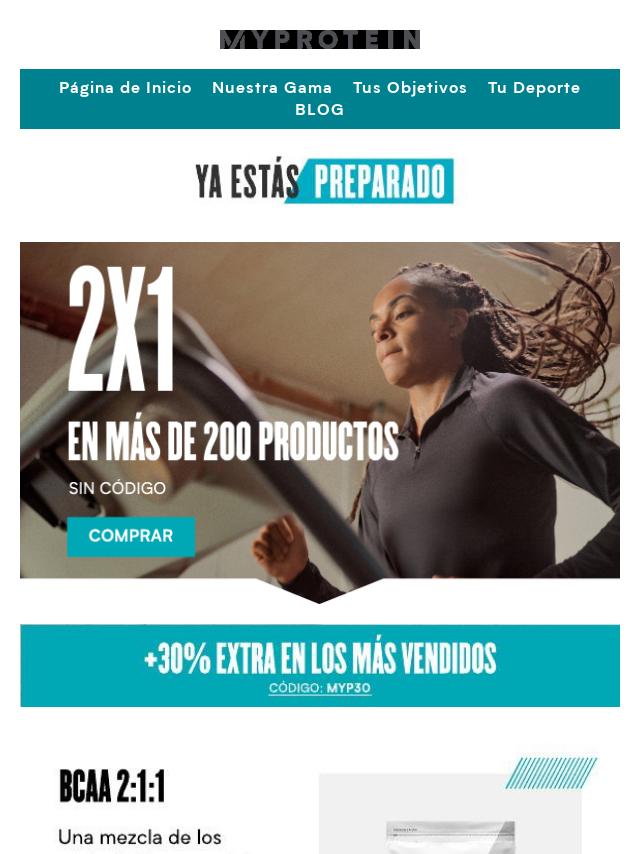Open Tus Objetivos link
This screenshot has height=854, width=640.
pyautogui.click(x=410, y=88)
